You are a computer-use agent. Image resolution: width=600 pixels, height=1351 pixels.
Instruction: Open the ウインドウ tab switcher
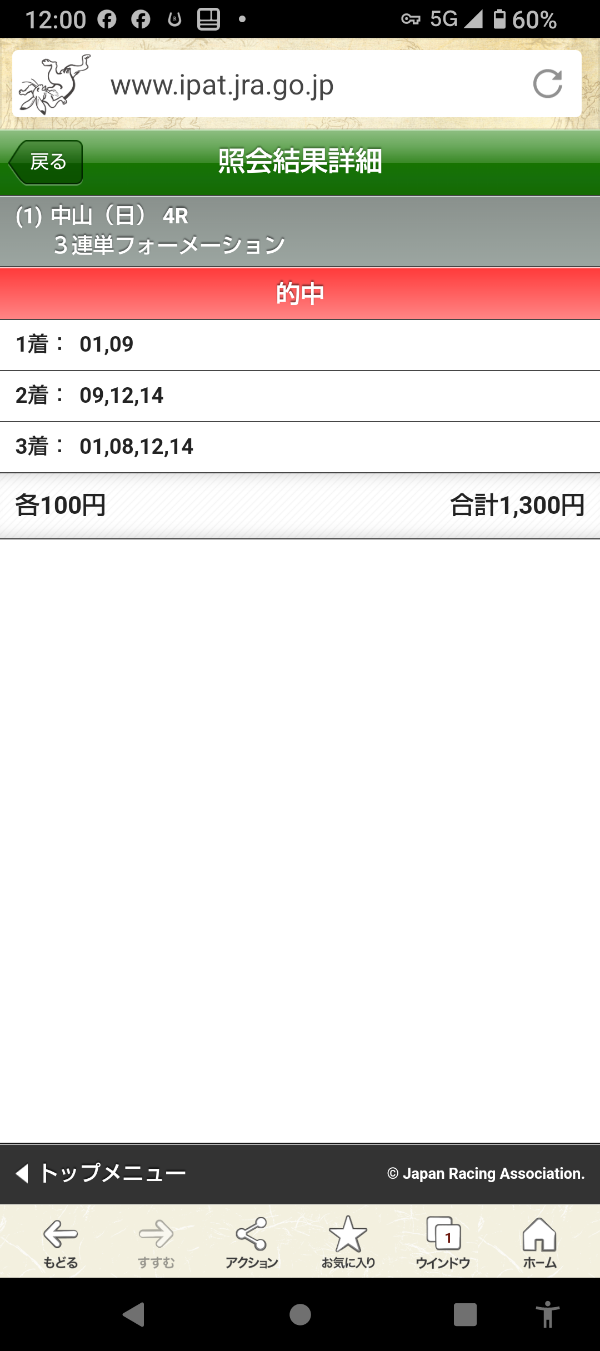443,1243
